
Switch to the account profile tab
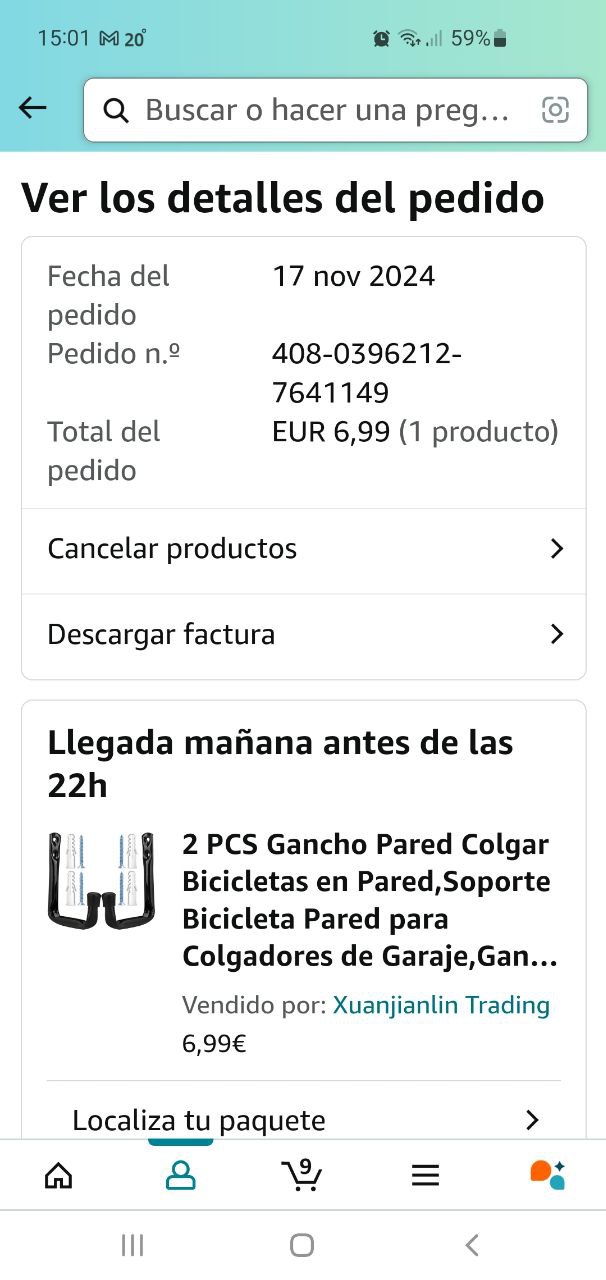[x=181, y=1176]
